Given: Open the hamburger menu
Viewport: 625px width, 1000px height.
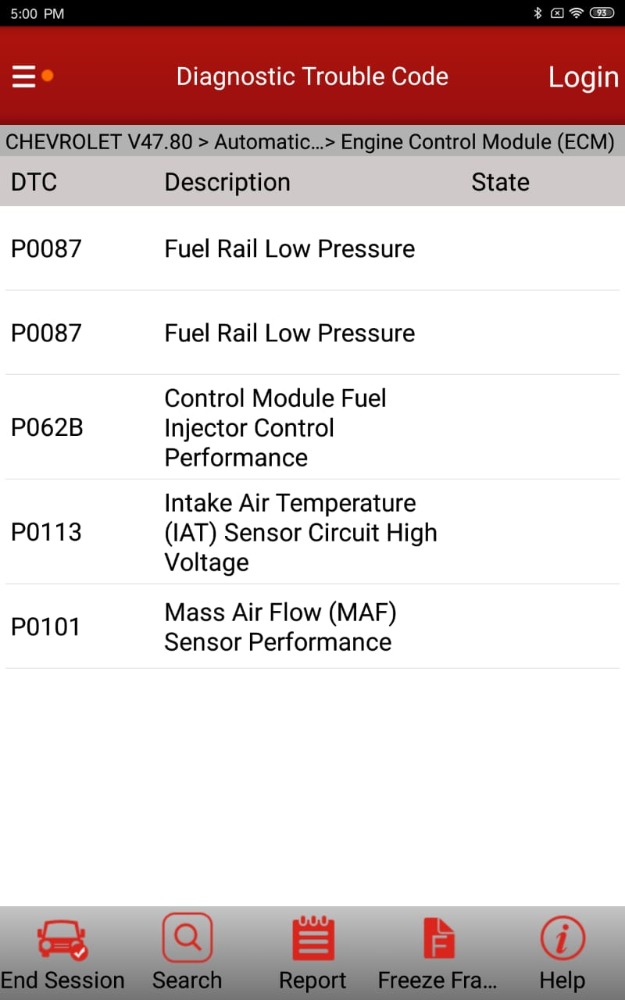Looking at the screenshot, I should pos(24,77).
